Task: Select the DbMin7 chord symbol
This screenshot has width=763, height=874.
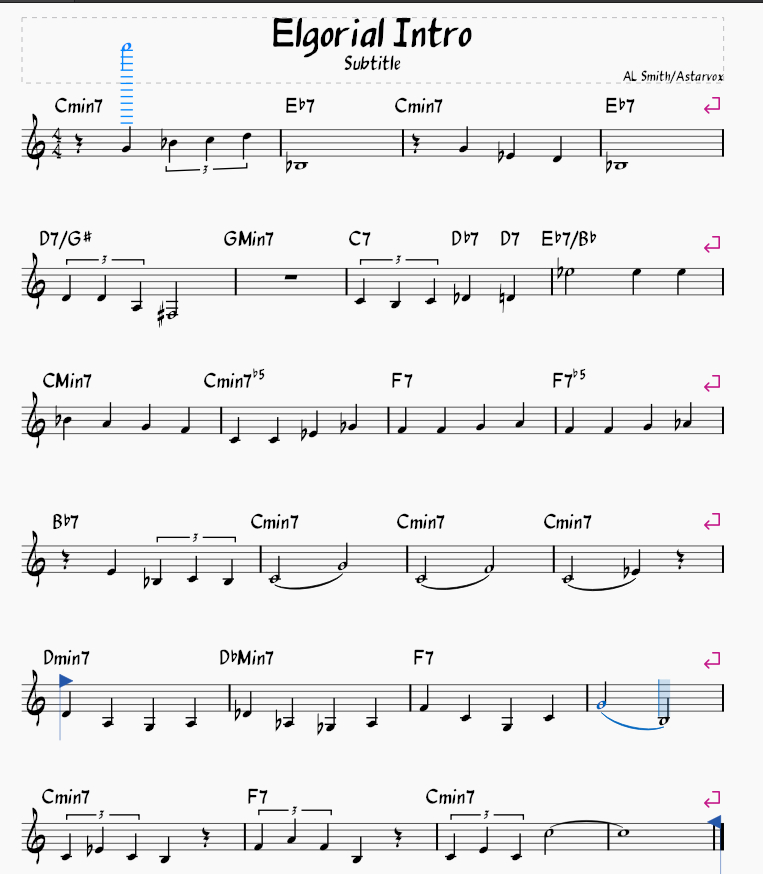Action: [246, 657]
